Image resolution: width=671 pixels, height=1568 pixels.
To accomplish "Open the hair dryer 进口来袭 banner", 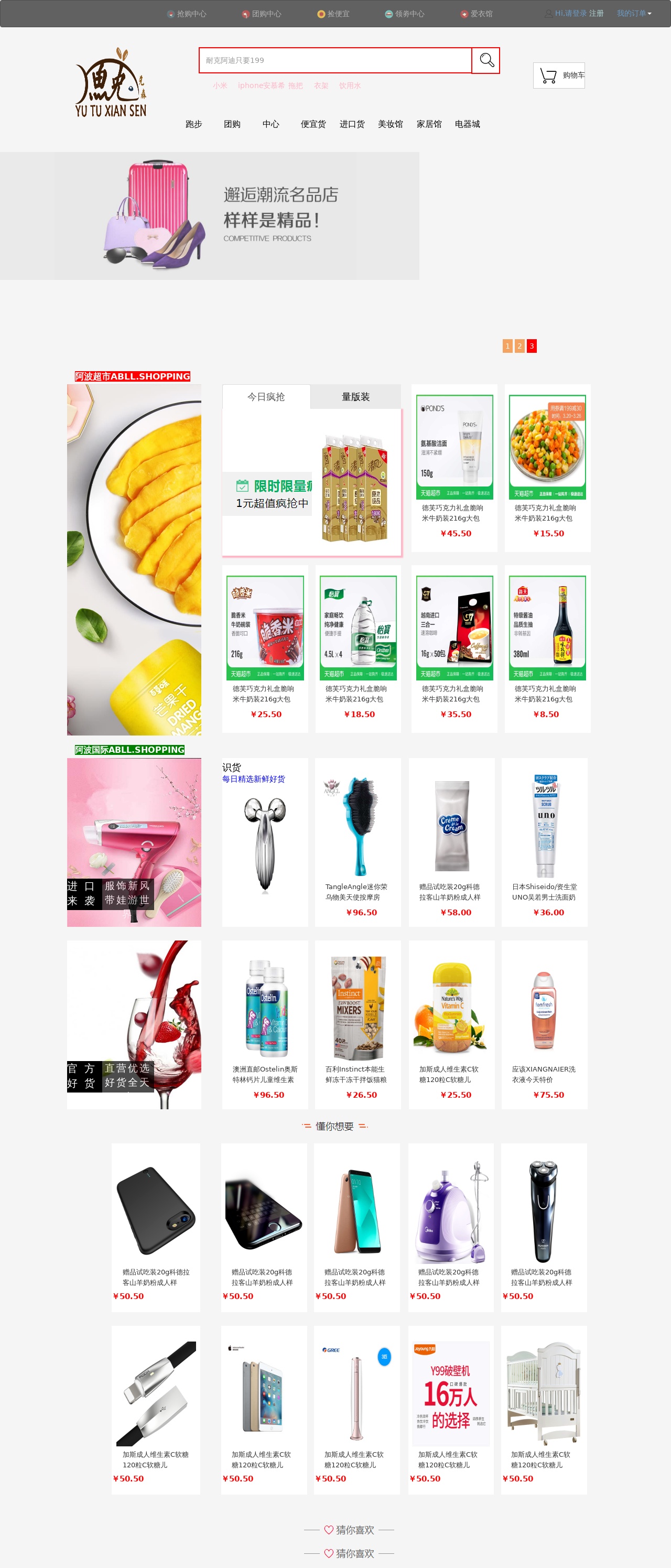I will (134, 842).
